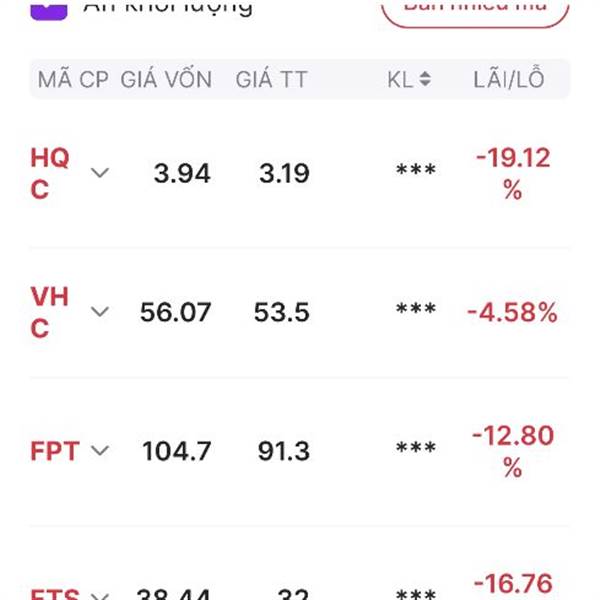The image size is (600, 600).
Task: Sort holdings by the KL column
Action: [x=409, y=80]
